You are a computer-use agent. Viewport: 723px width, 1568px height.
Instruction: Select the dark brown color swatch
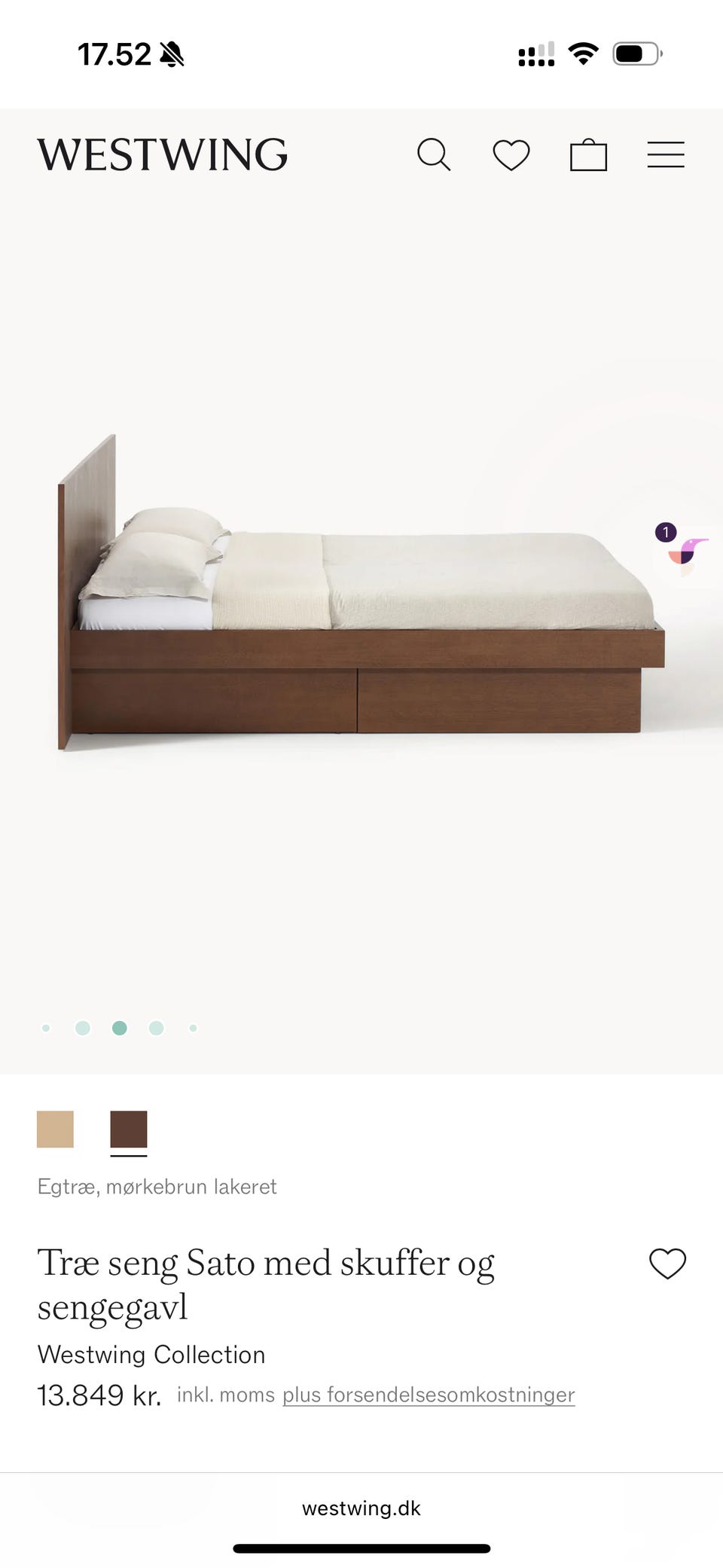pos(129,1129)
